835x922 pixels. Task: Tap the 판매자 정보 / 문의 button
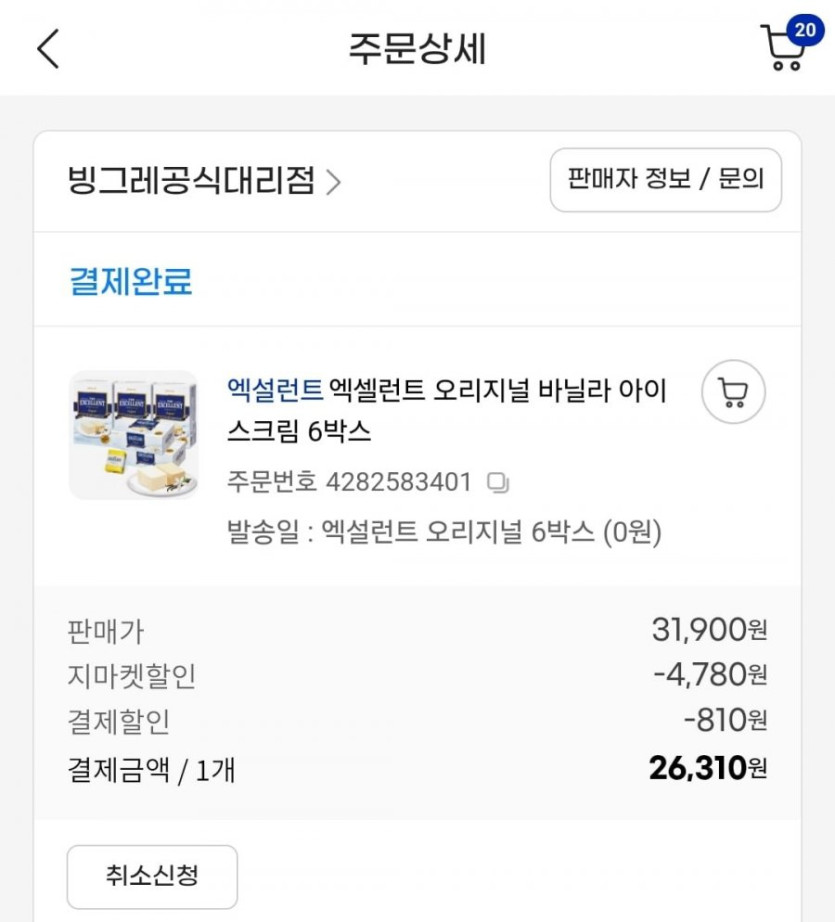pyautogui.click(x=665, y=180)
